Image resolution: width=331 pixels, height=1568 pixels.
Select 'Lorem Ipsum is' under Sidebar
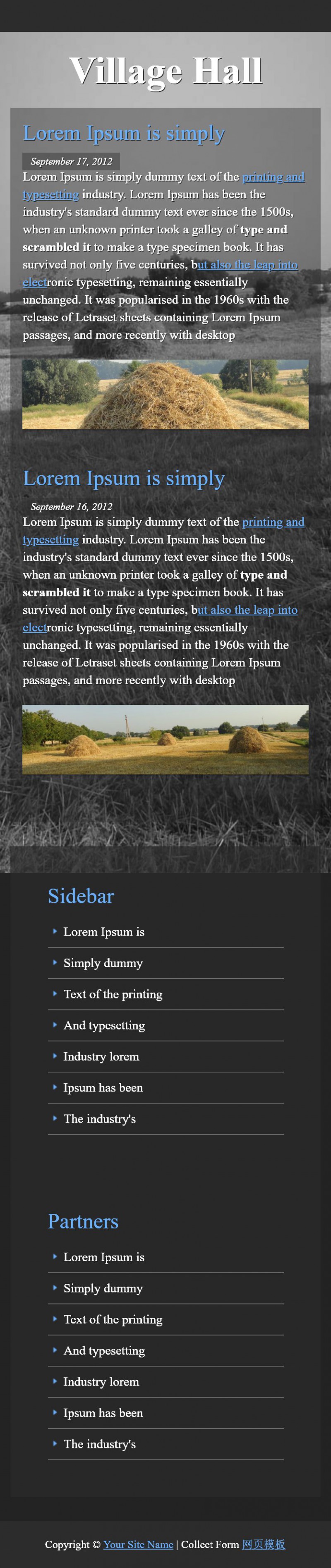(x=103, y=931)
